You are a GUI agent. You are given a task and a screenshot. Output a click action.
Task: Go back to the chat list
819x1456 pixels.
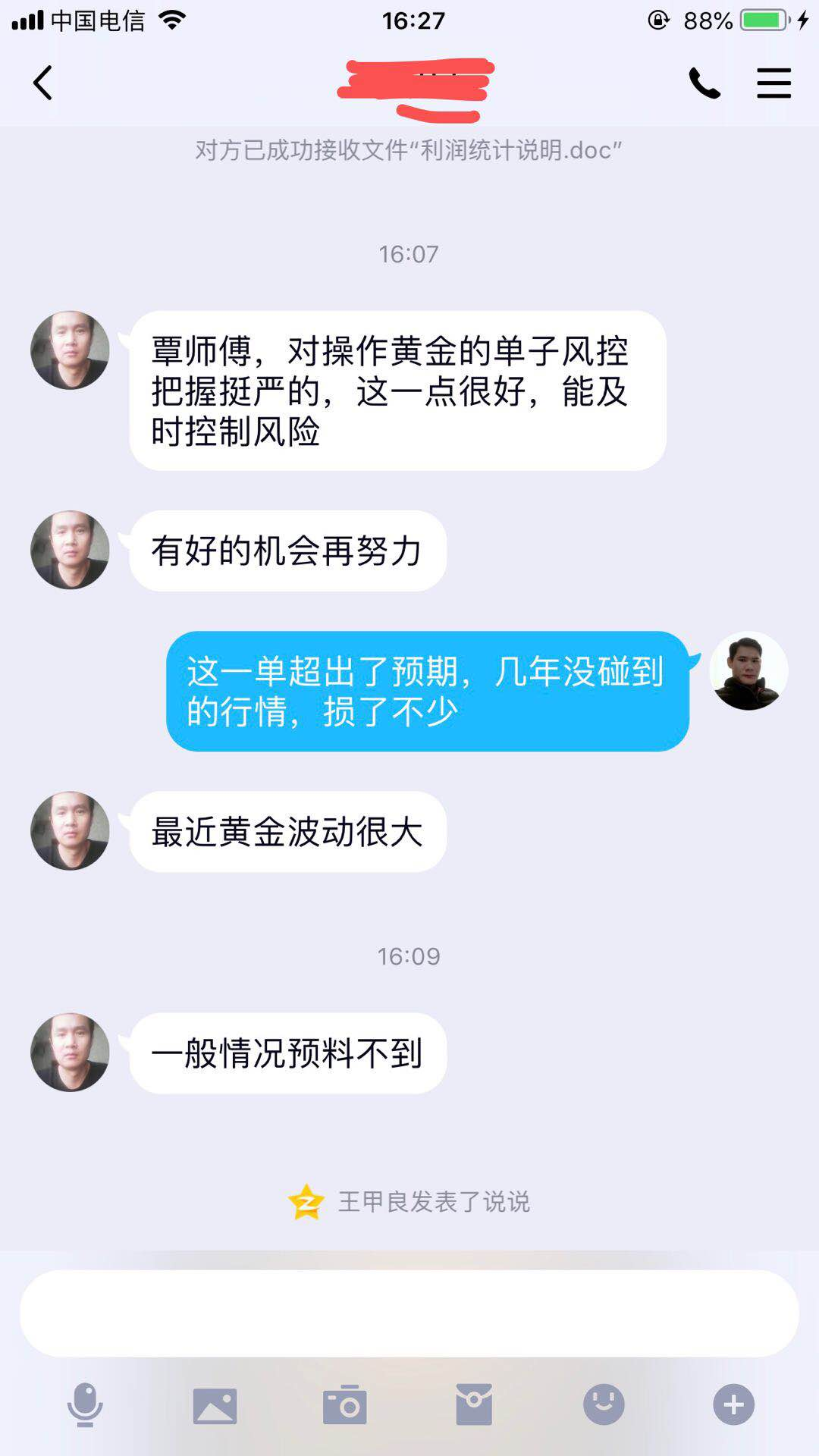[x=43, y=83]
